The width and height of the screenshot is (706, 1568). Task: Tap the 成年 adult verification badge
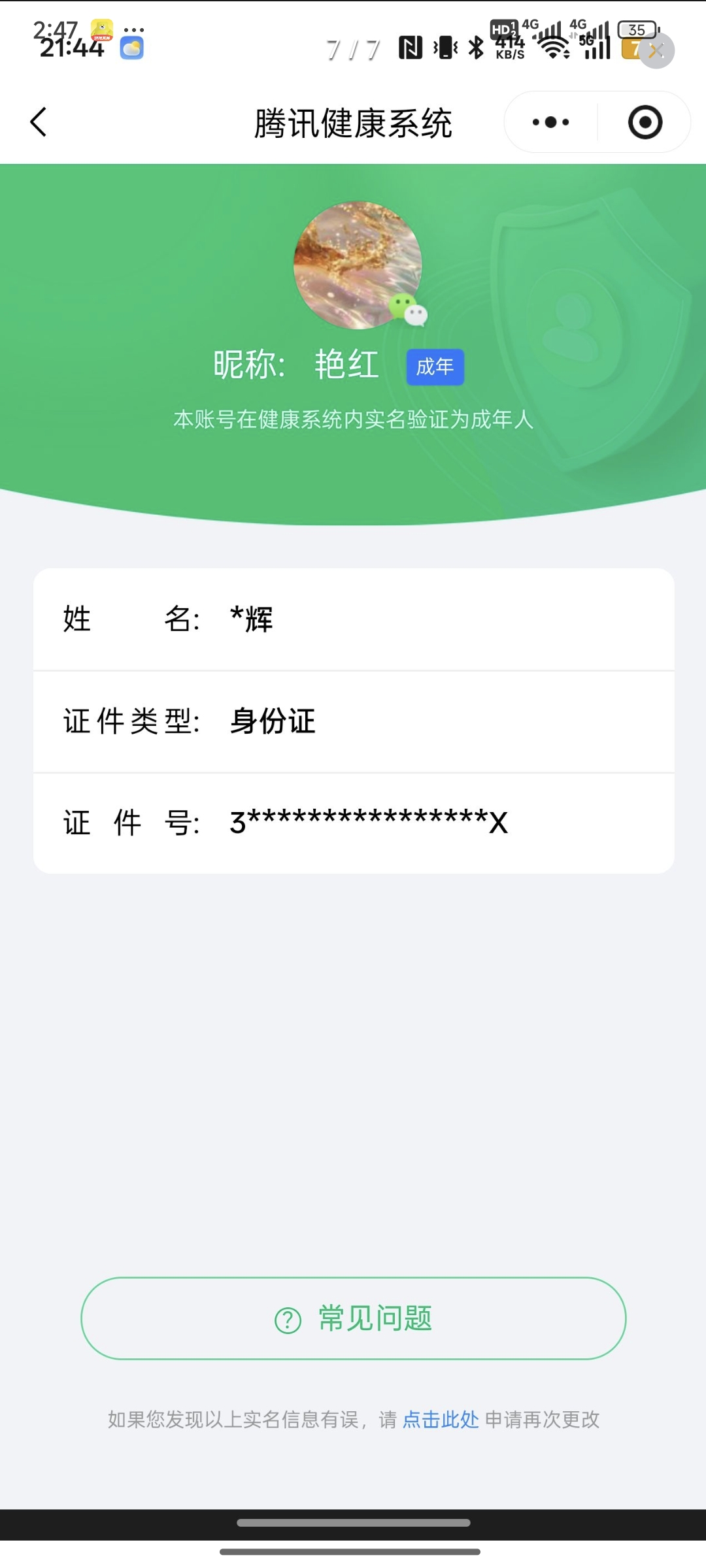435,367
